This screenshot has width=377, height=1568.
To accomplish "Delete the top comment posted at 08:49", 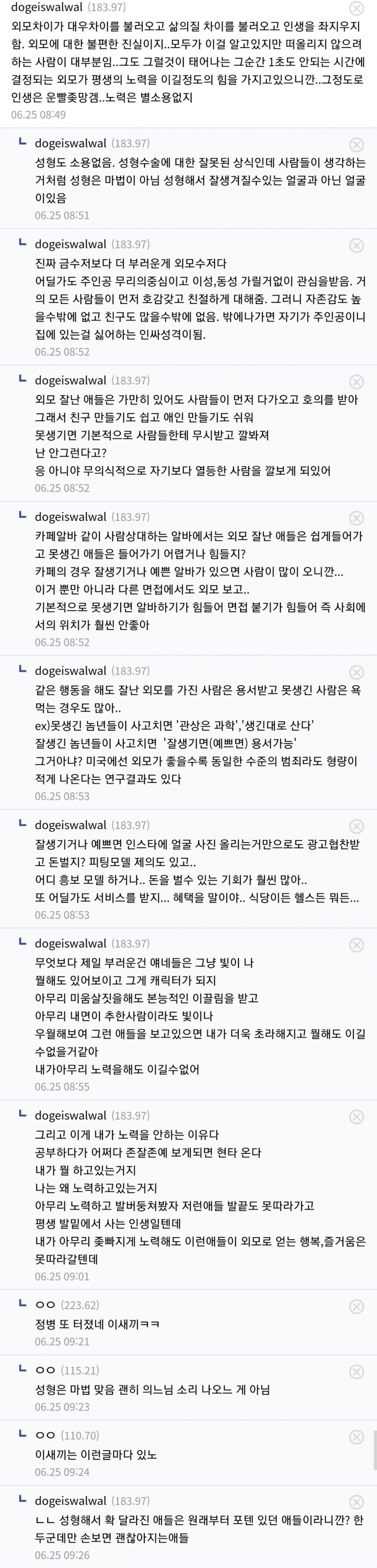I will [357, 8].
